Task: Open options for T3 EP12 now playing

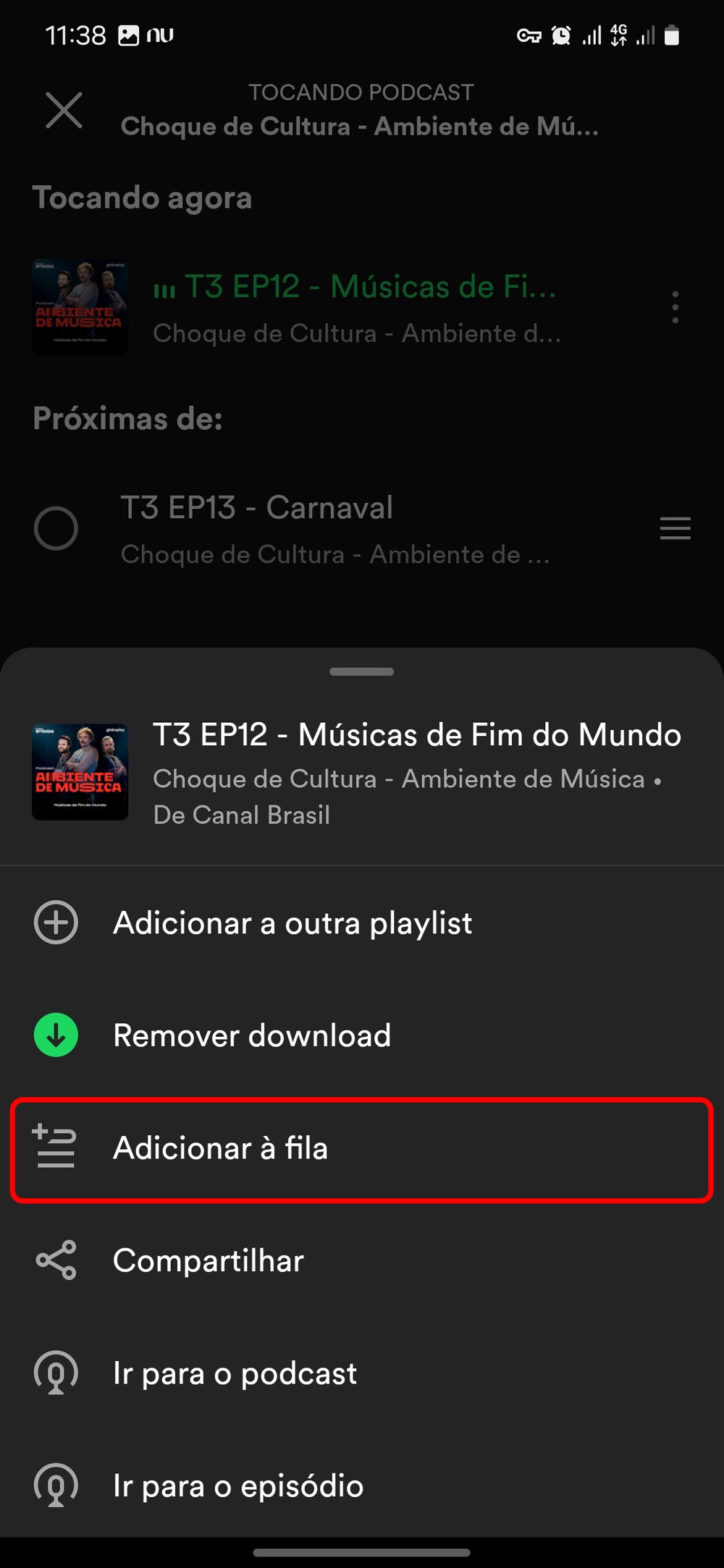Action: pos(675,308)
